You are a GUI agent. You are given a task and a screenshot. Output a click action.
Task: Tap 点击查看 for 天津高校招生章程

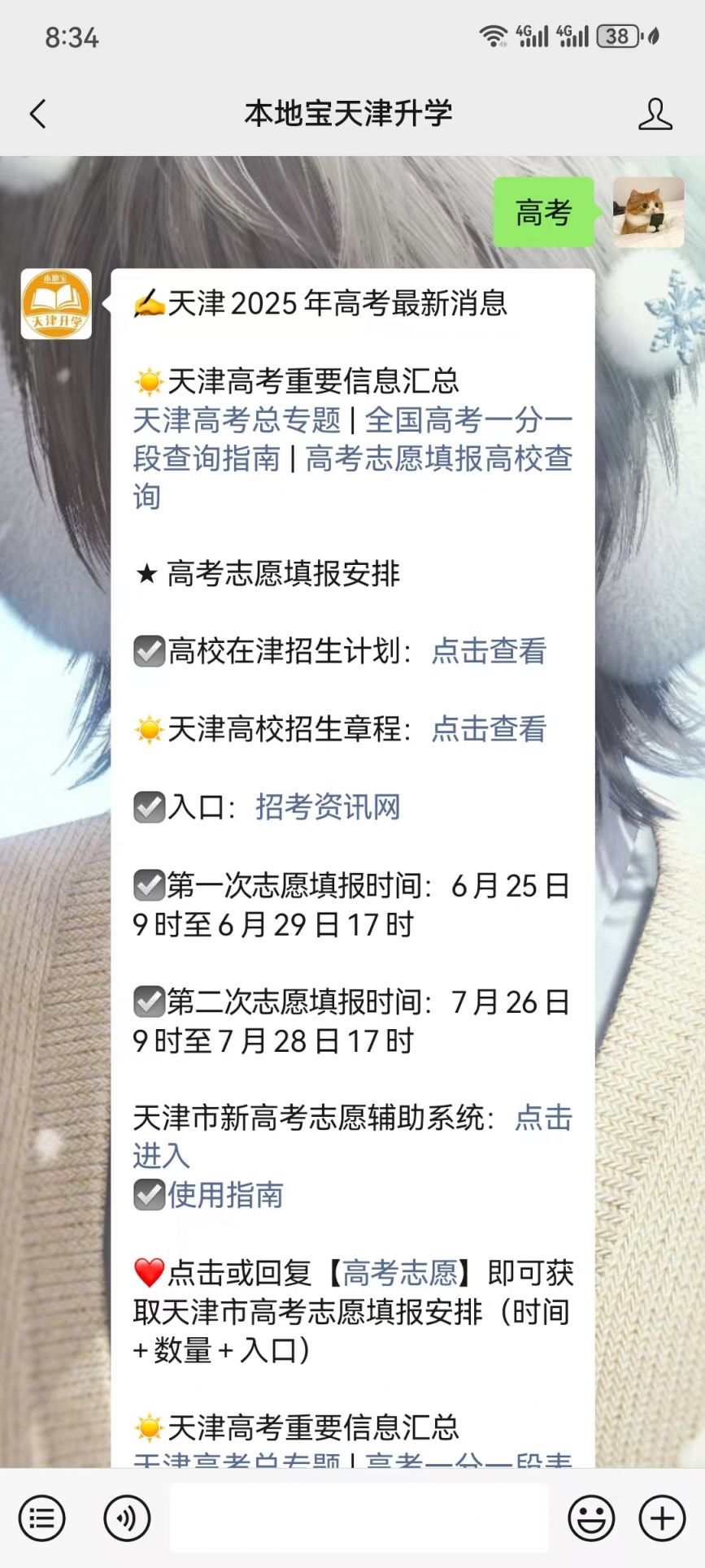[489, 729]
